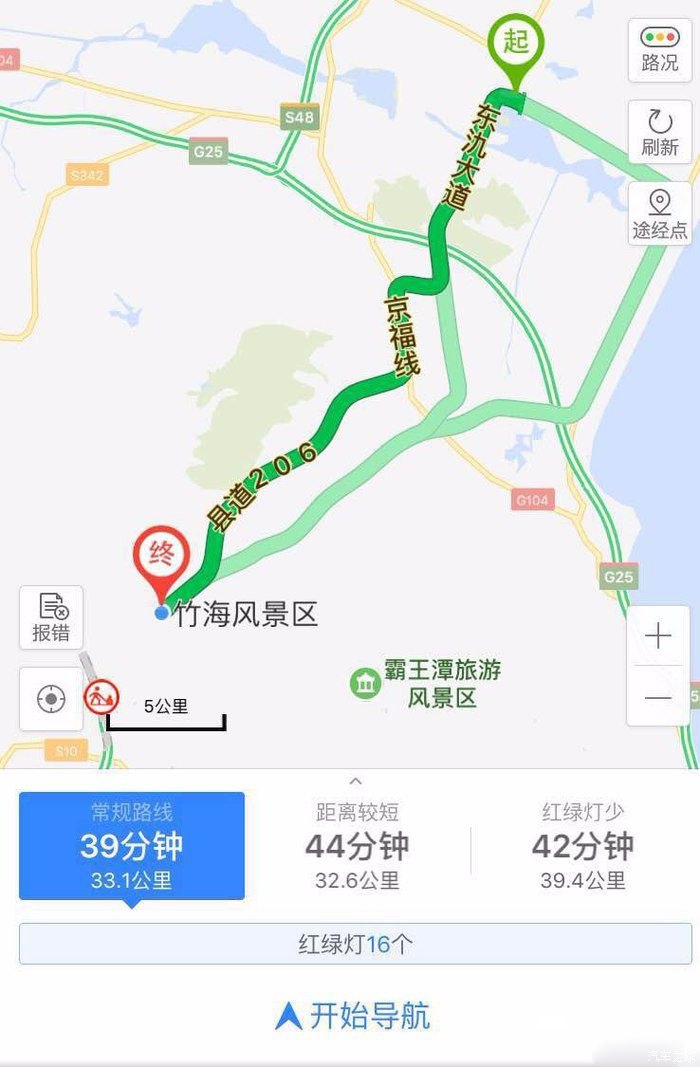Image resolution: width=700 pixels, height=1067 pixels.
Task: Toggle the 路况 traffic layer
Action: point(660,50)
